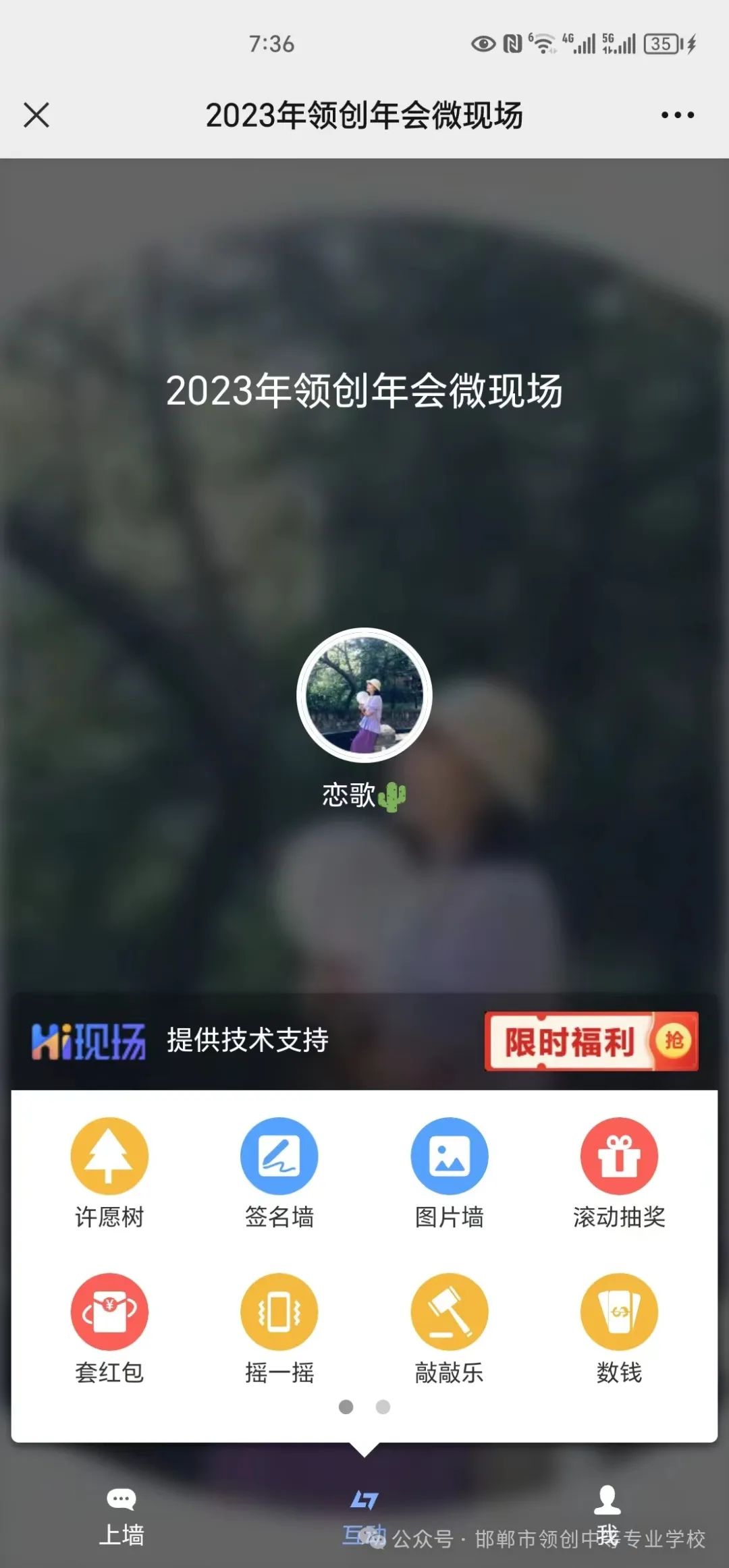This screenshot has width=729, height=1568.
Task: Tap the second page indicator dot
Action: coord(383,1407)
